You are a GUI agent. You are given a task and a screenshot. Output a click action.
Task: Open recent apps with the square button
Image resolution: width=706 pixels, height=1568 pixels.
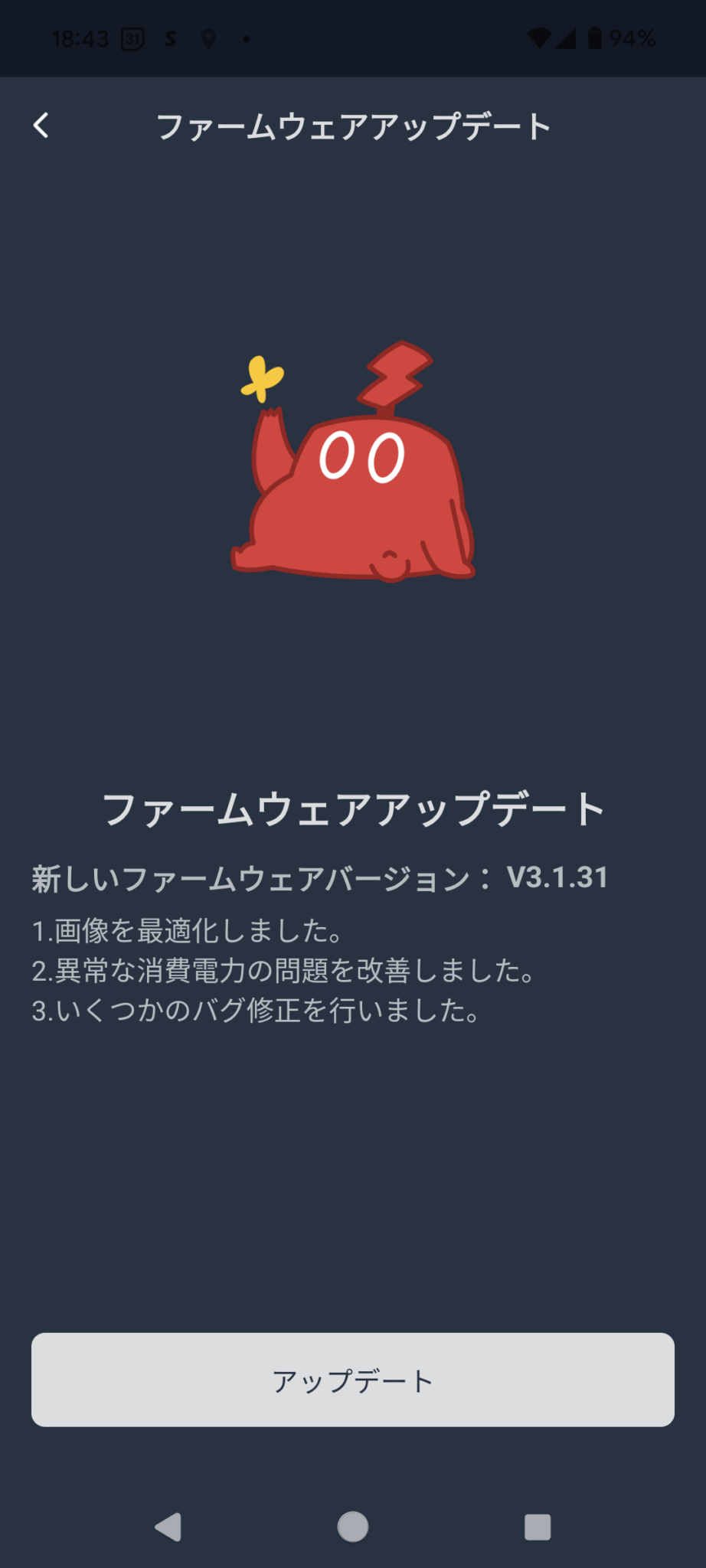click(538, 1527)
